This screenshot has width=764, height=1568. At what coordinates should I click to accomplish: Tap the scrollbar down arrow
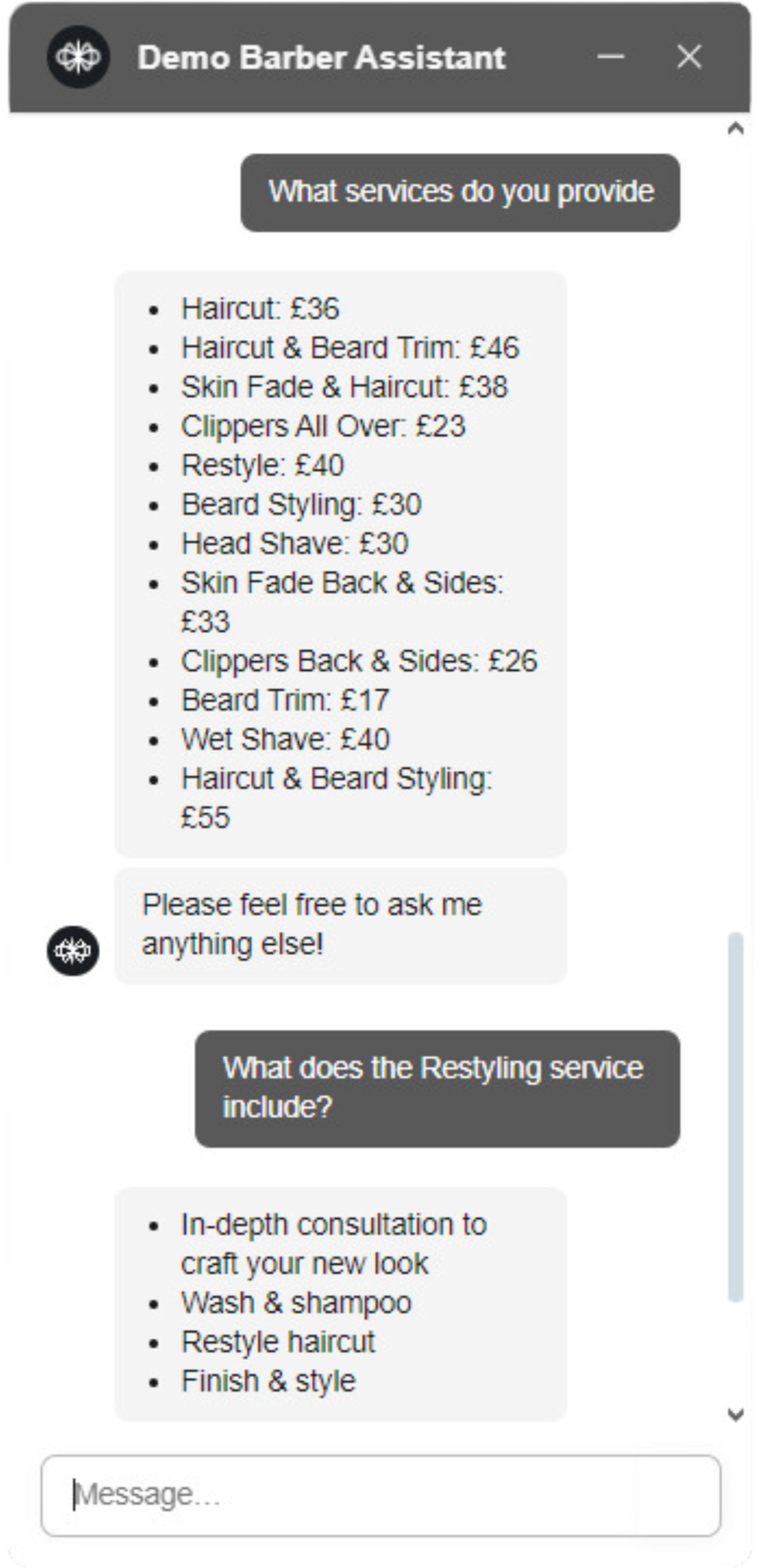click(735, 1414)
